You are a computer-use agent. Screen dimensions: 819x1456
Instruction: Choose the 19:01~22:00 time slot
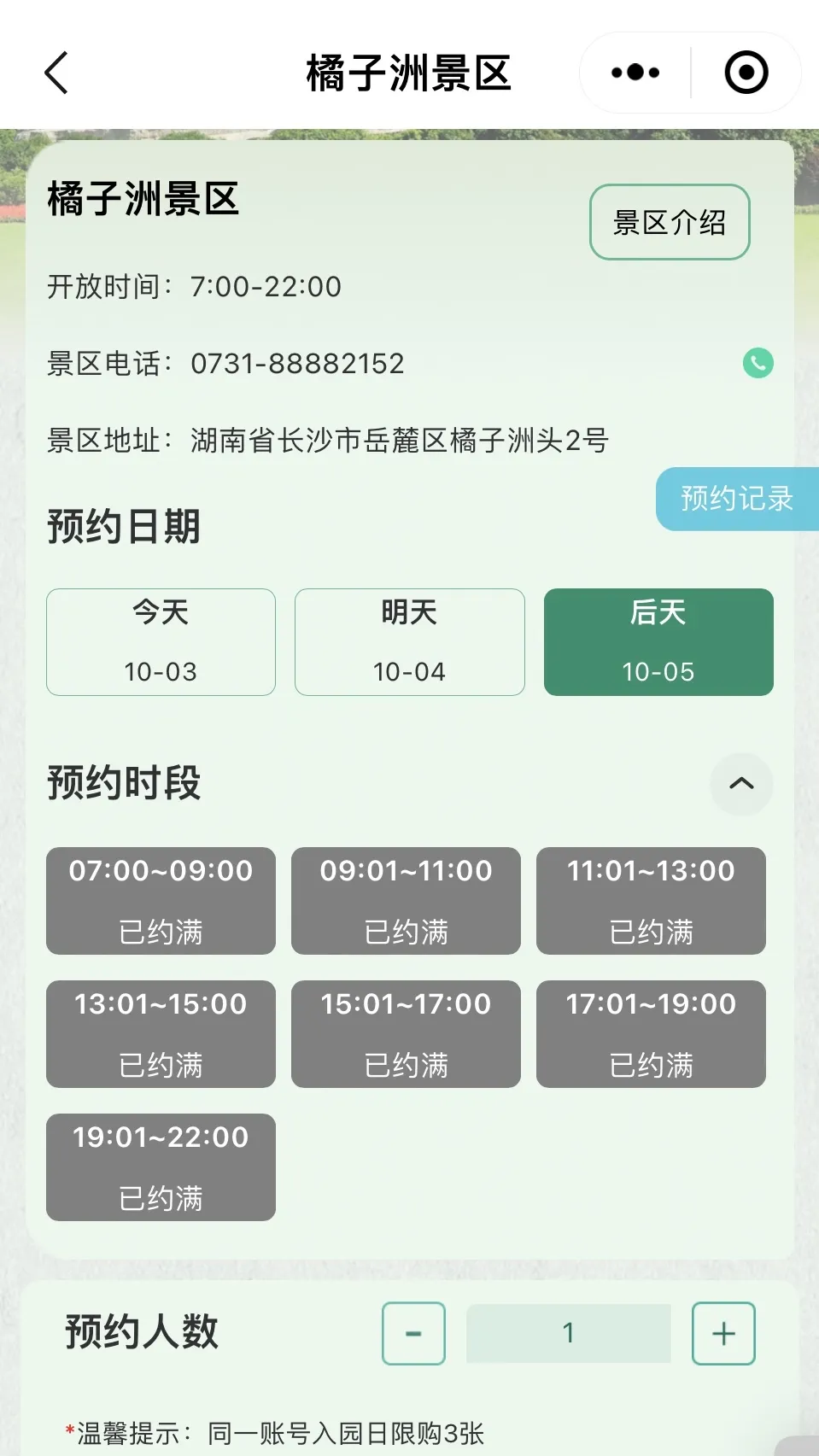click(161, 1167)
